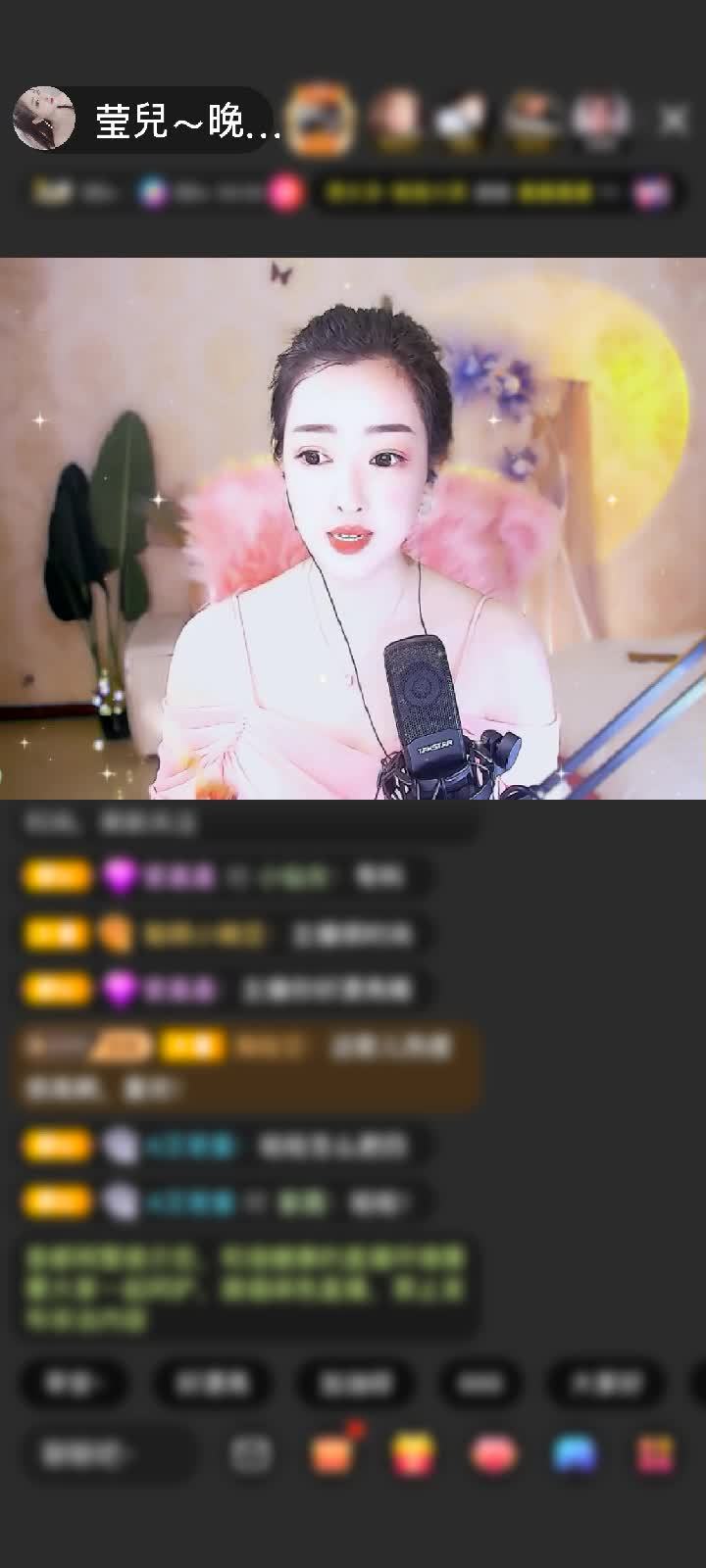Tap the chat message input box

[x=108, y=1455]
